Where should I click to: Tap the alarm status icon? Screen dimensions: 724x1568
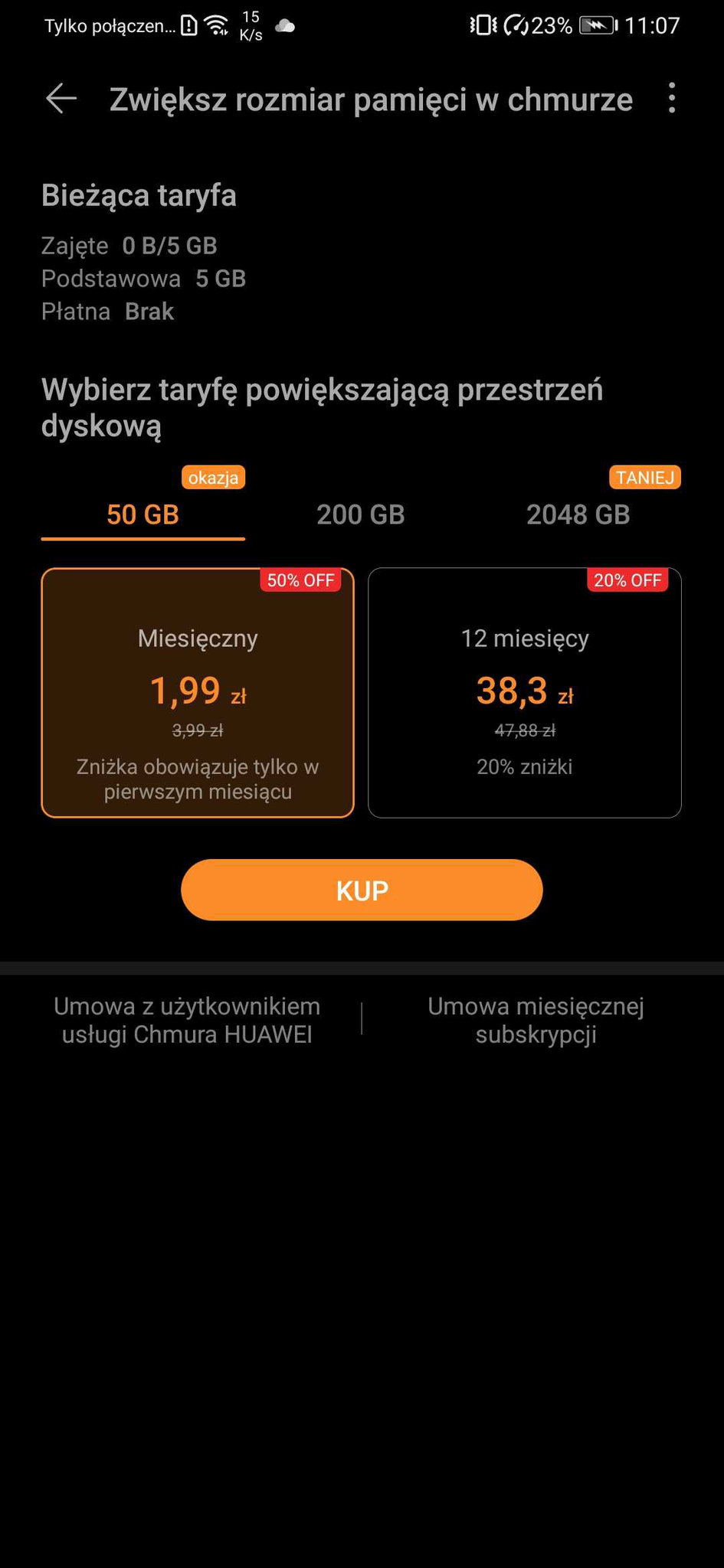(518, 24)
